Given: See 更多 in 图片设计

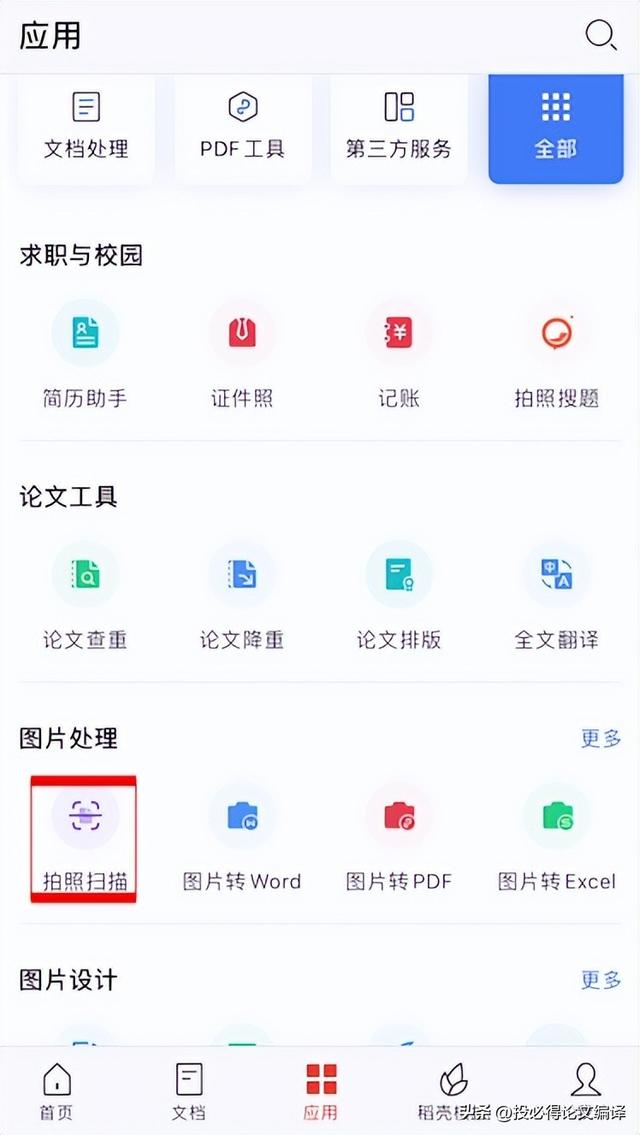Looking at the screenshot, I should coord(601,980).
